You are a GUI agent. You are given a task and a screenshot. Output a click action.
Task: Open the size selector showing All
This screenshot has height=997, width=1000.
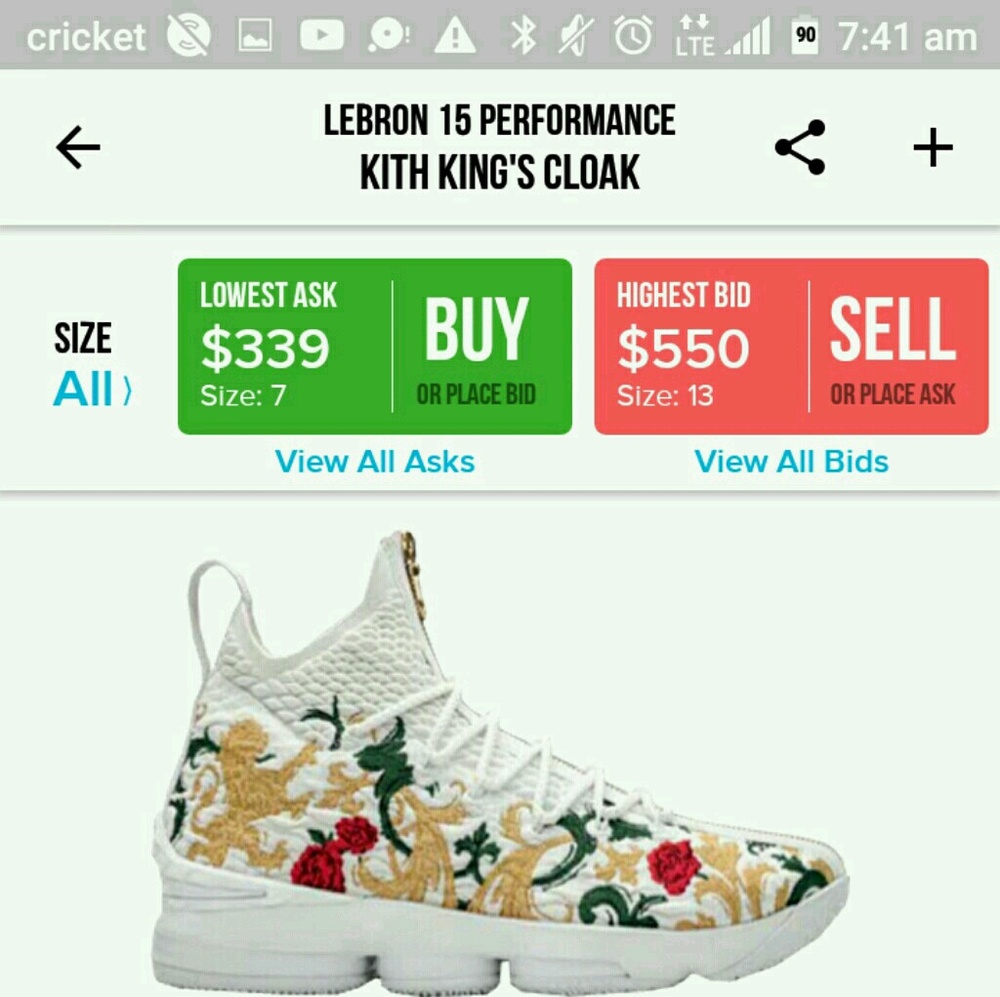(x=91, y=389)
